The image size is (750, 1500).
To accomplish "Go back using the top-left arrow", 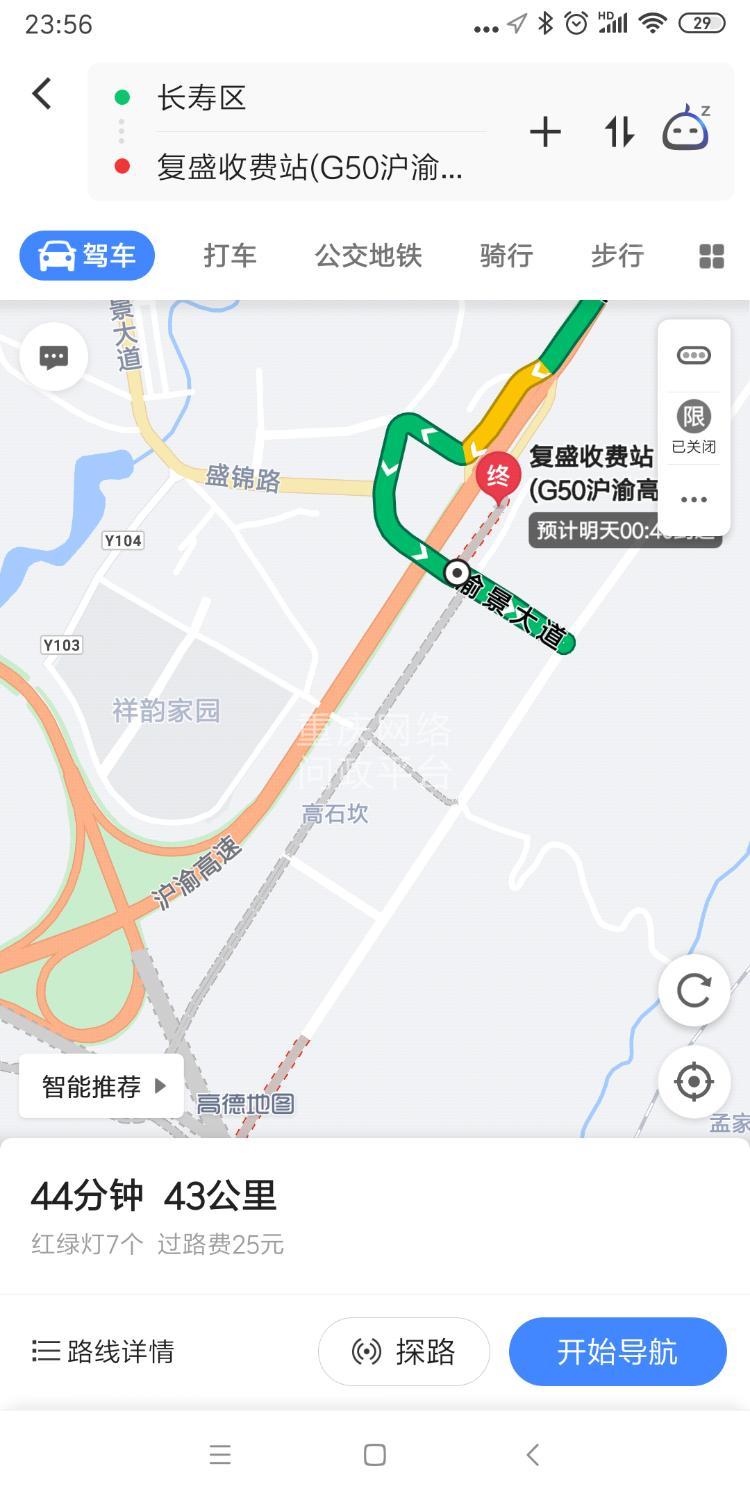I will pyautogui.click(x=41, y=94).
